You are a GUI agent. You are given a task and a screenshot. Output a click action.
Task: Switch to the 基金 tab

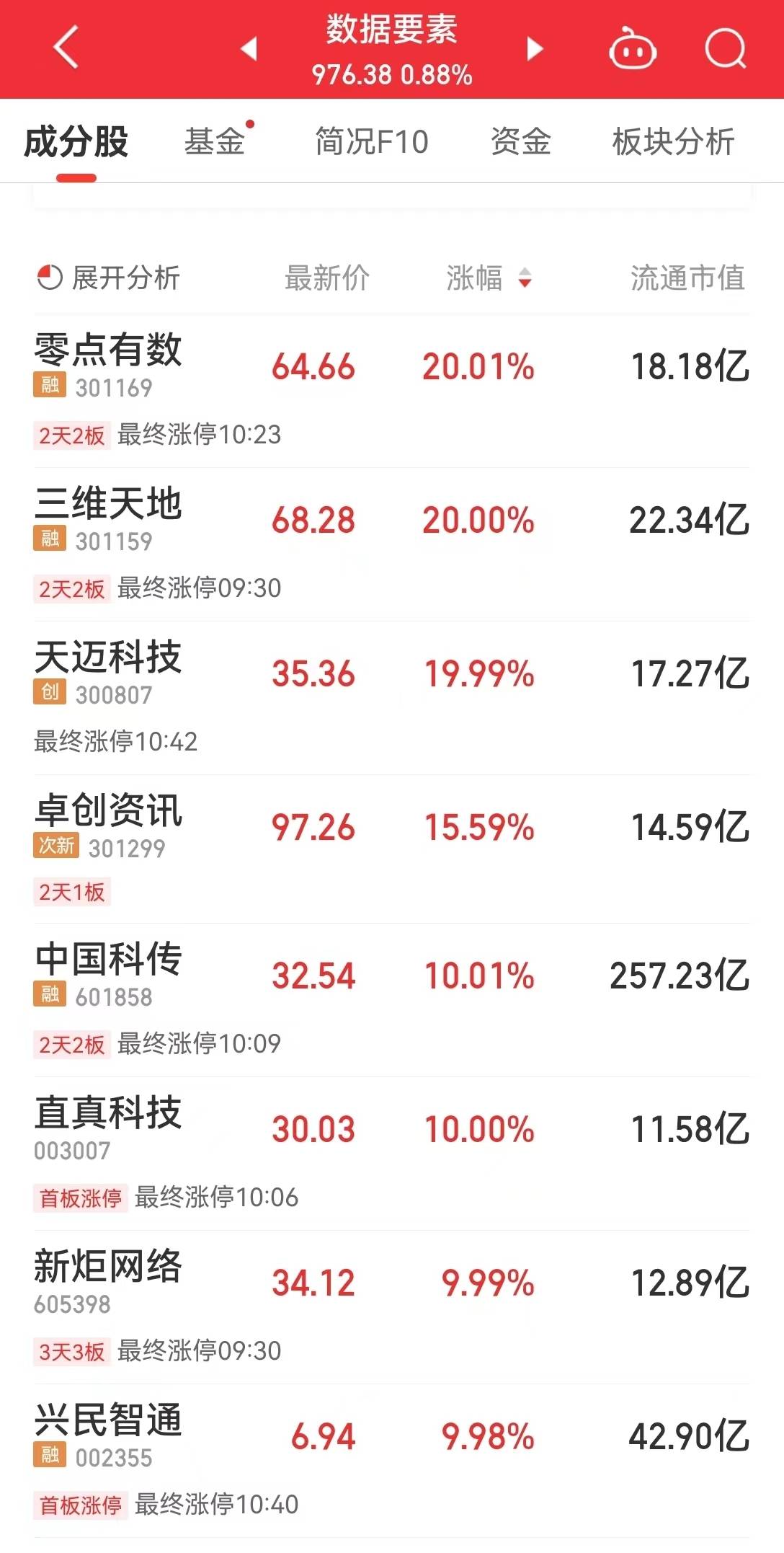coord(215,141)
